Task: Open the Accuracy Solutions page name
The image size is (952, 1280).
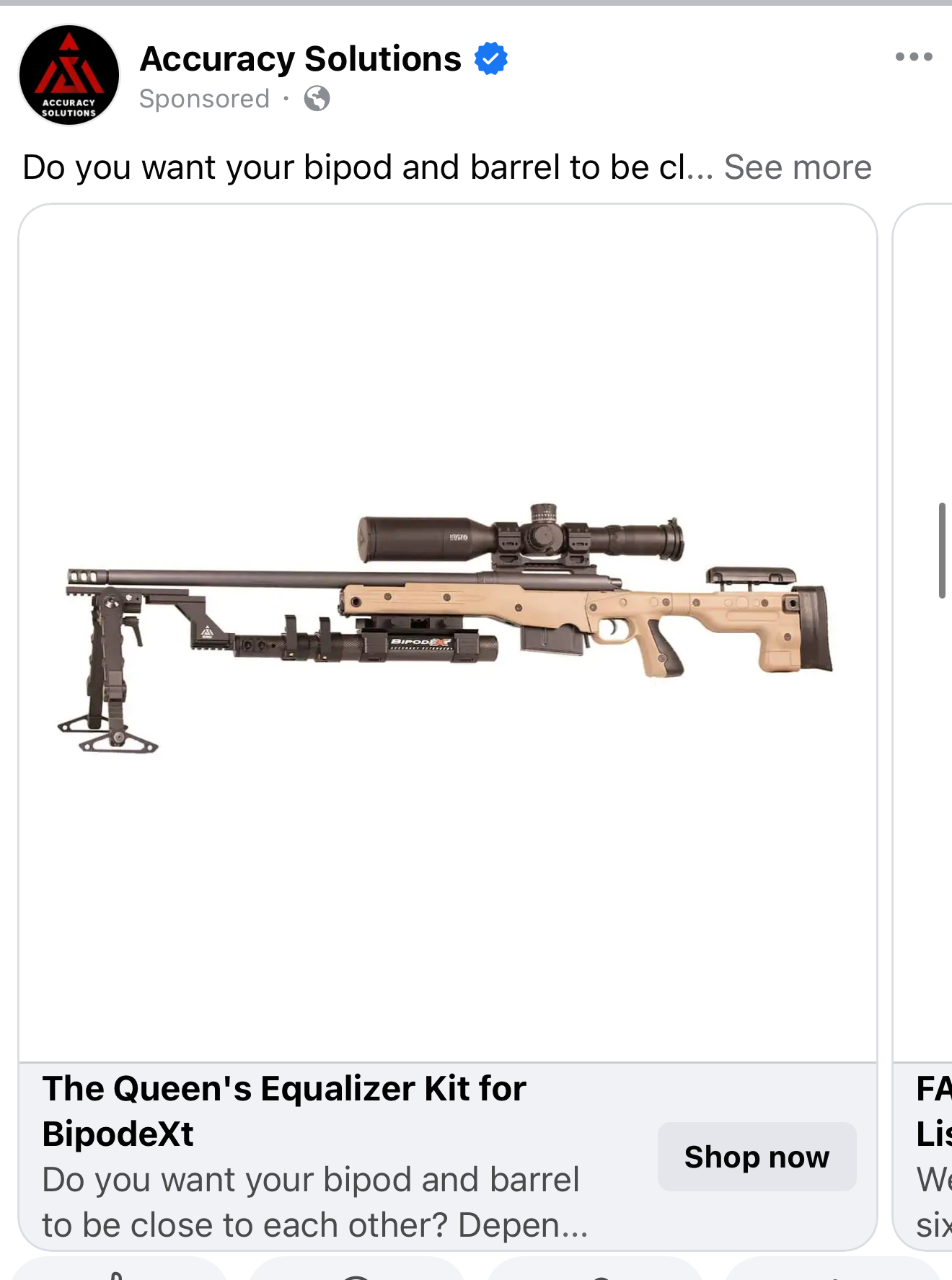Action: [300, 59]
